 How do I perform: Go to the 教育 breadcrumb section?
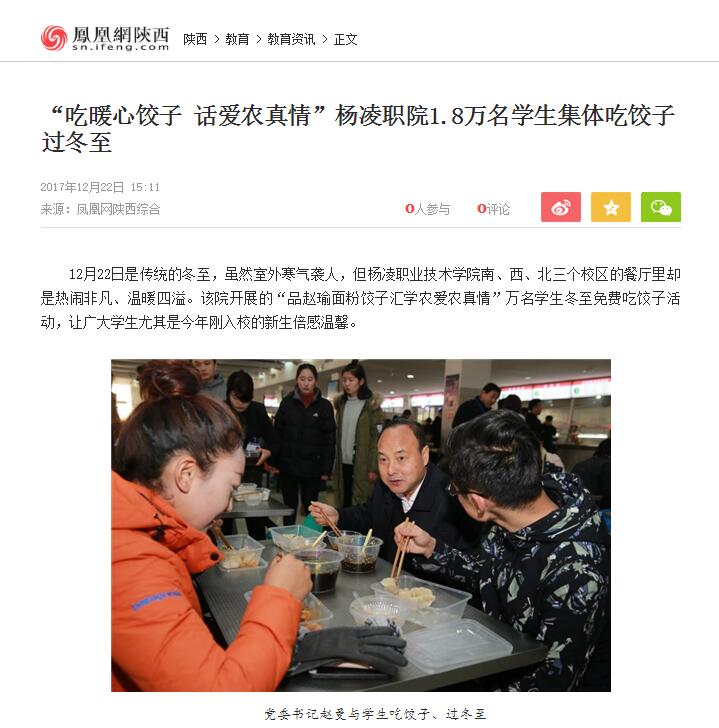[237, 39]
